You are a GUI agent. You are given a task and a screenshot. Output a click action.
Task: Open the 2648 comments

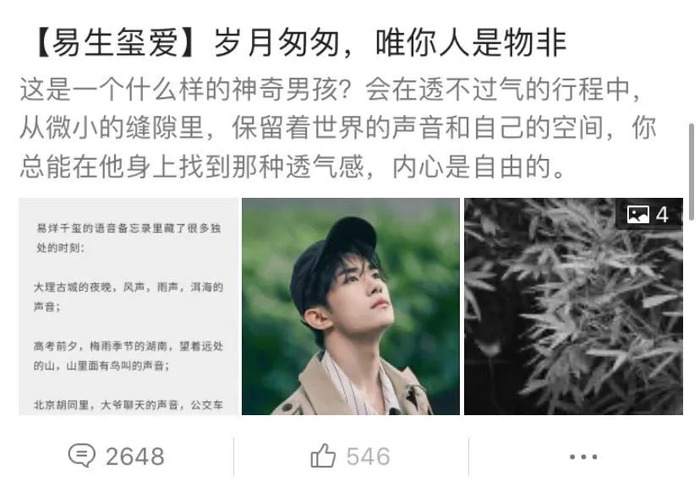click(x=116, y=456)
